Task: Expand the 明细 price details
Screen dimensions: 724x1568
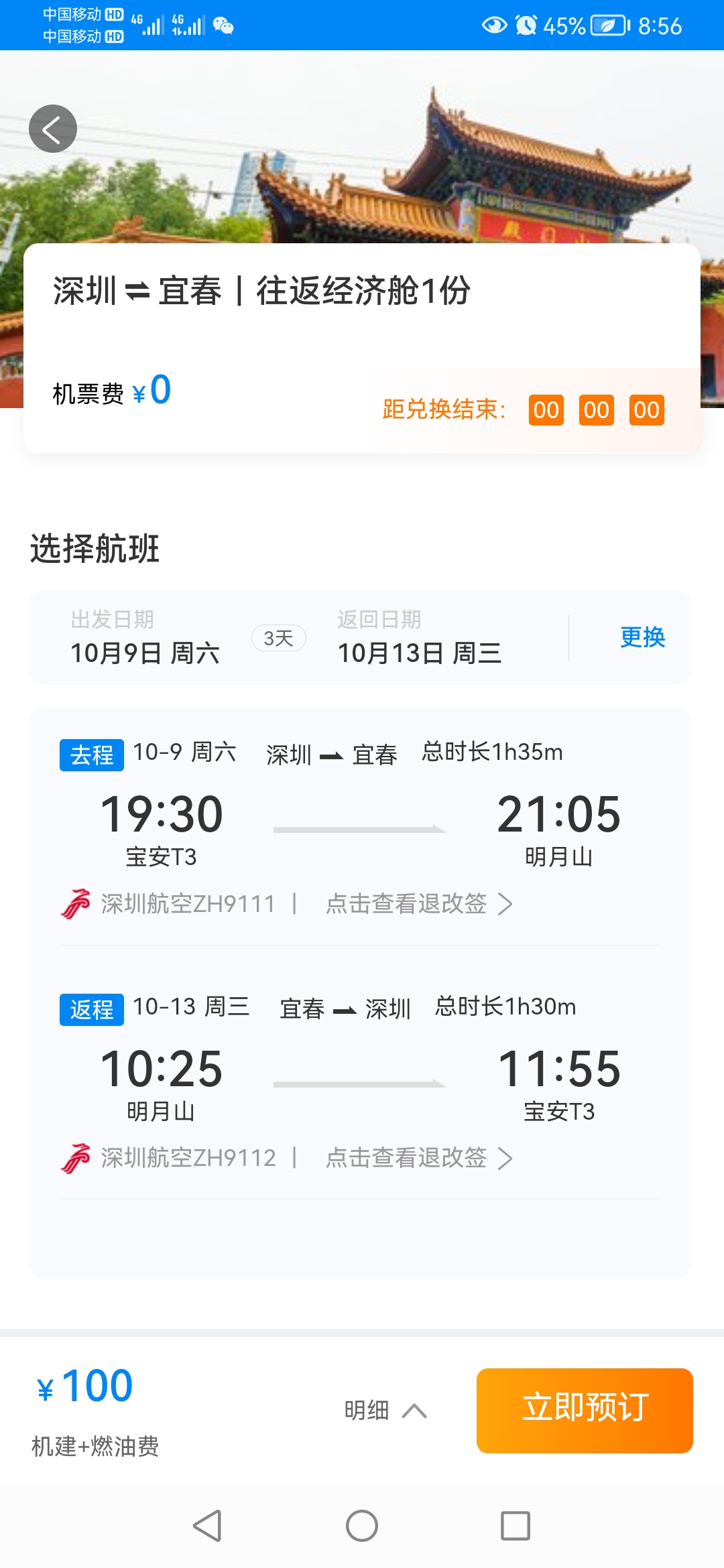Action: tap(385, 1411)
